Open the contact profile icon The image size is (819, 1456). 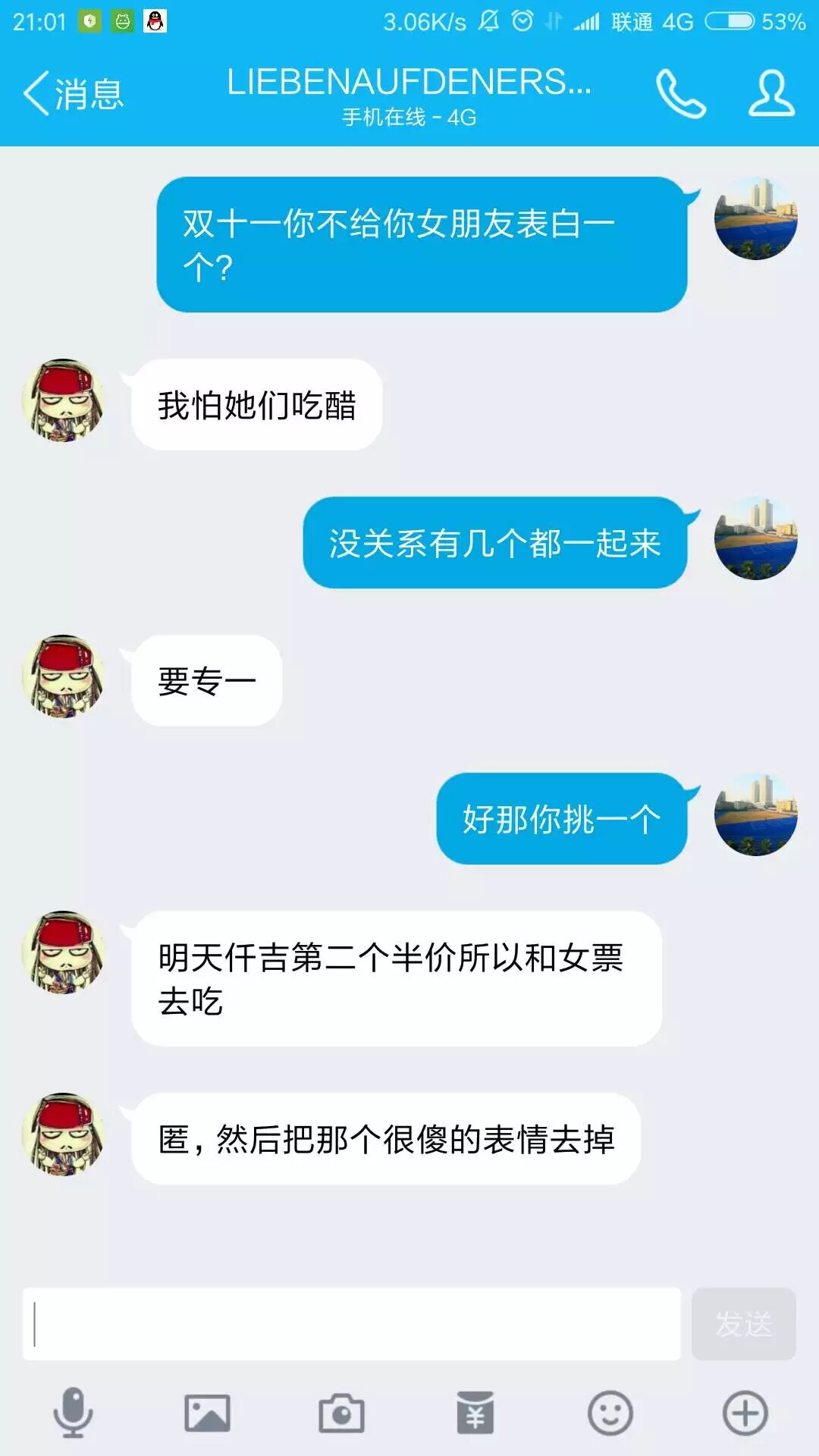[x=771, y=94]
